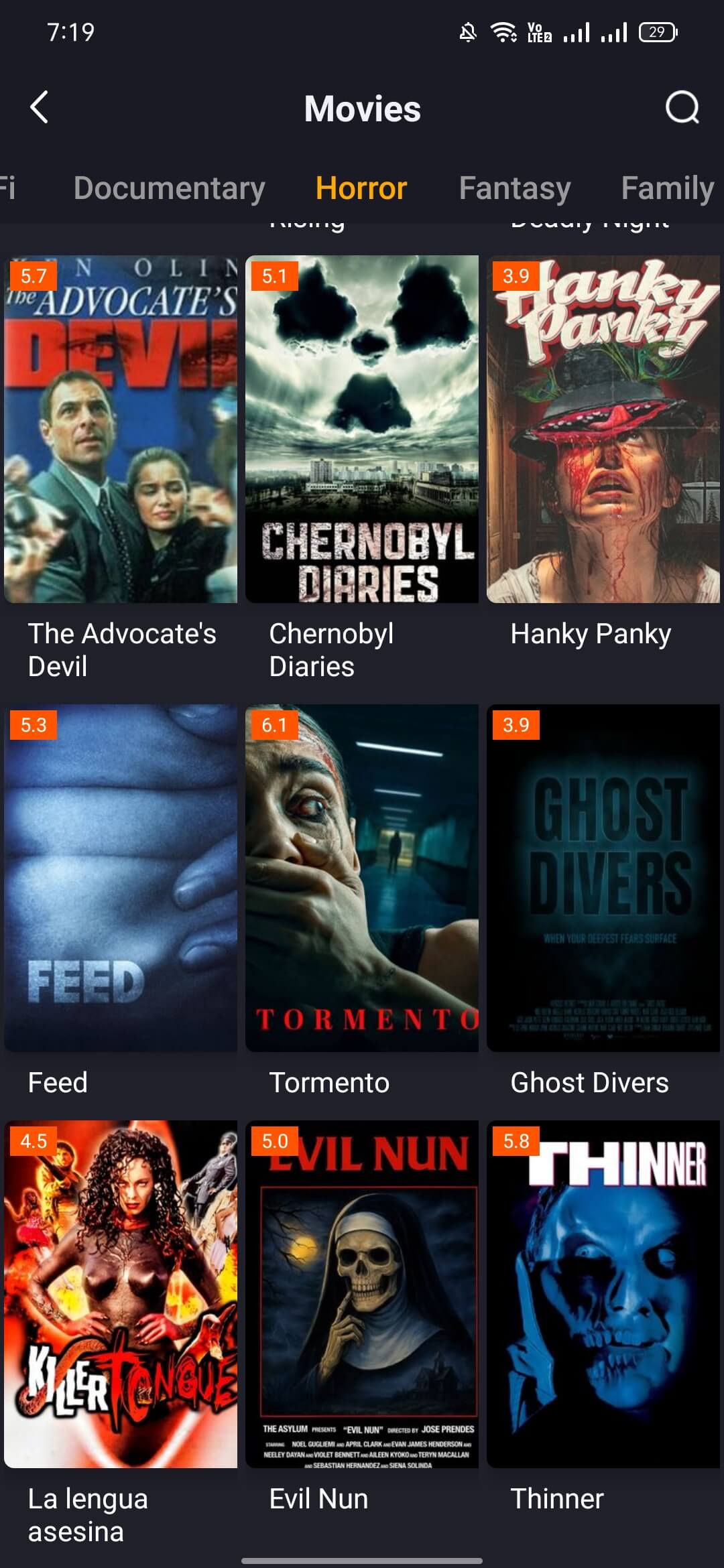Open Ghost Divers movie page

tap(603, 878)
